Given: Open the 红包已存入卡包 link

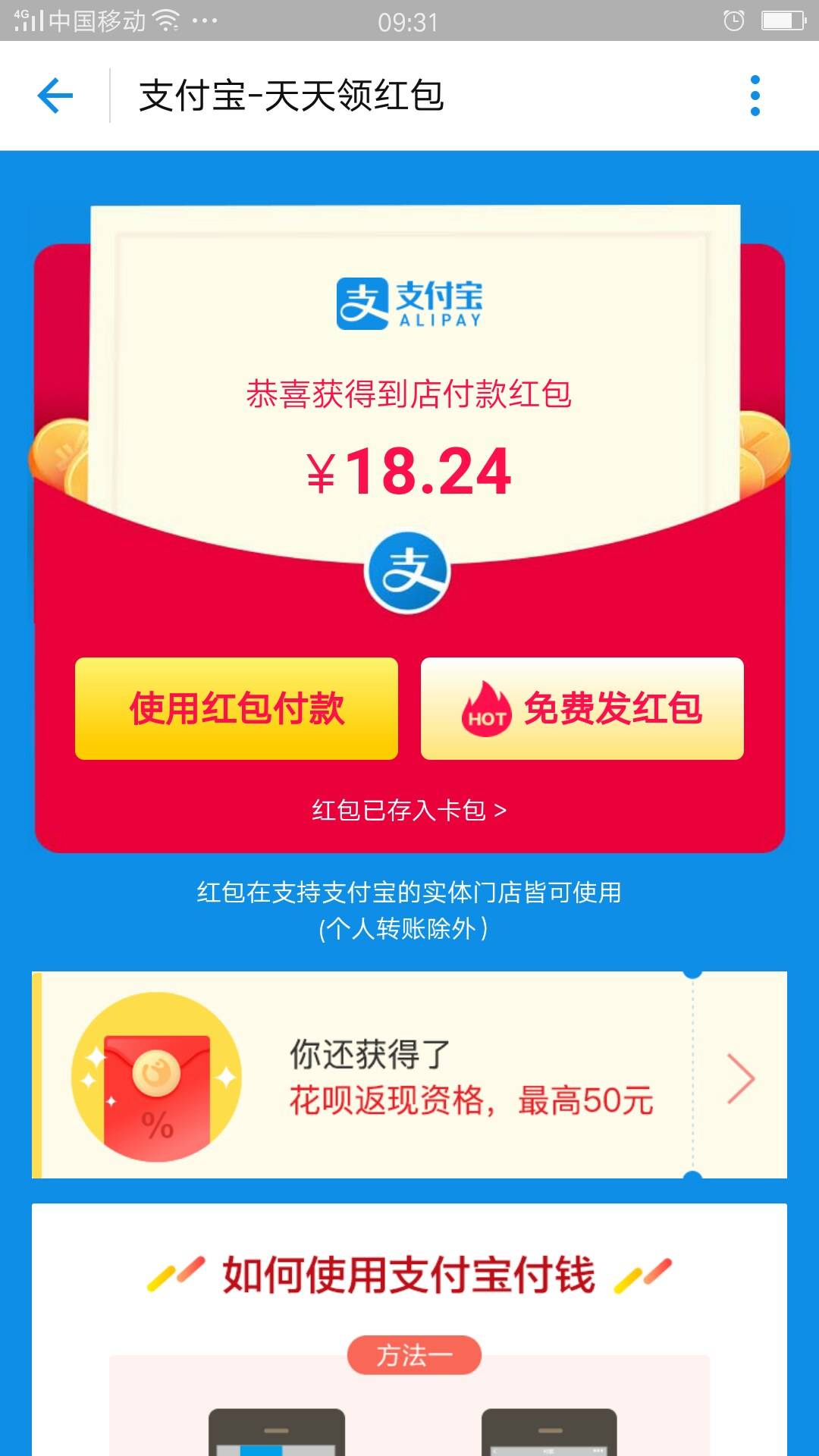Looking at the screenshot, I should click(409, 810).
